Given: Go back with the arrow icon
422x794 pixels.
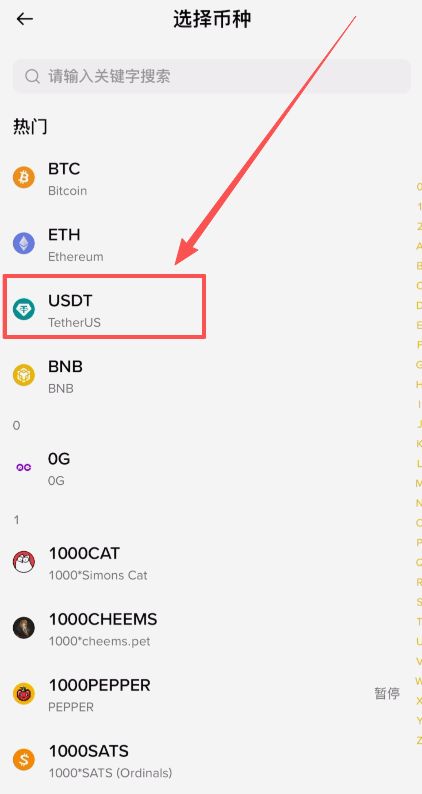Looking at the screenshot, I should coord(24,20).
